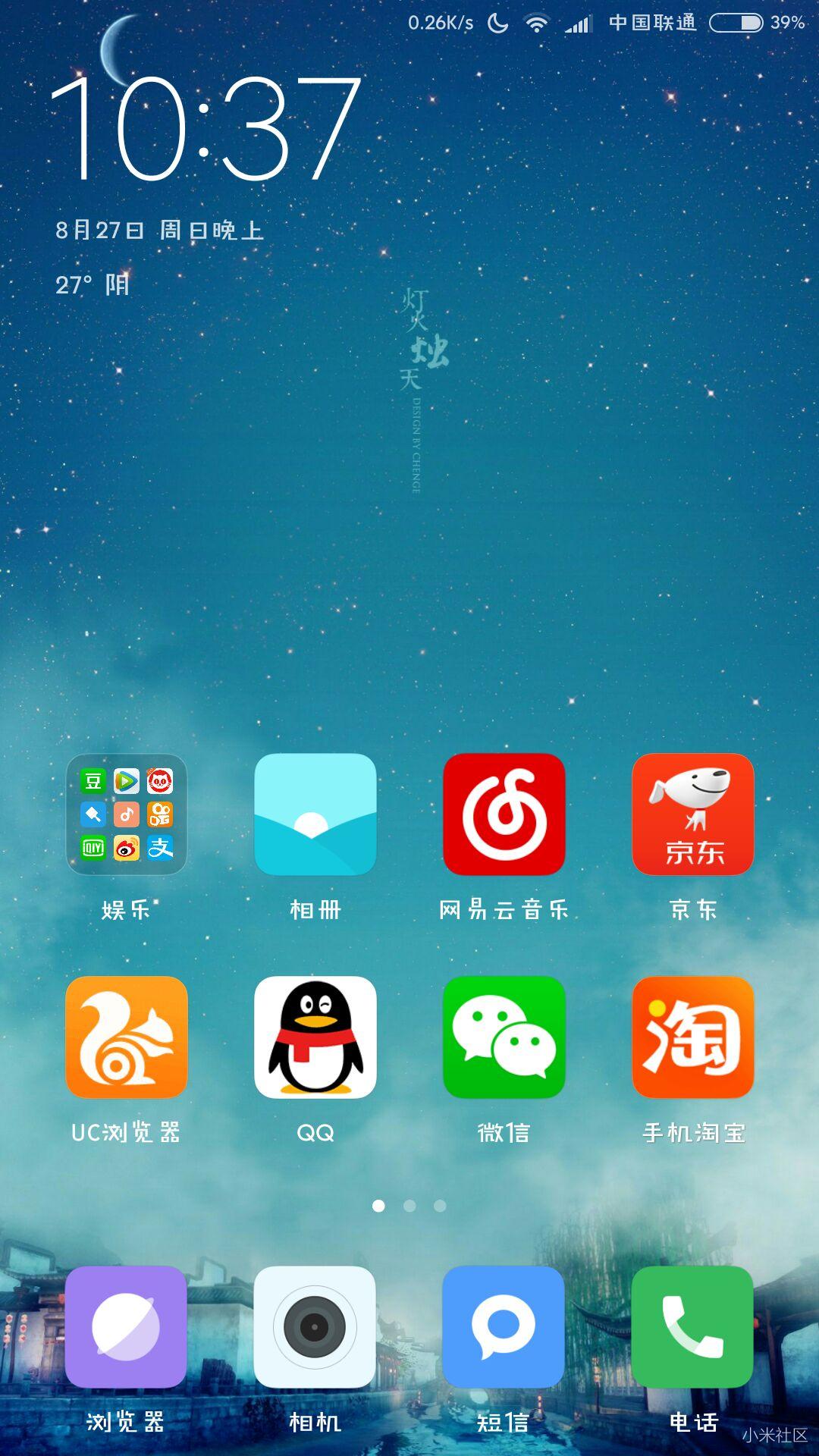The image size is (819, 1456).
Task: Open UC浏览器
Action: tap(127, 1037)
